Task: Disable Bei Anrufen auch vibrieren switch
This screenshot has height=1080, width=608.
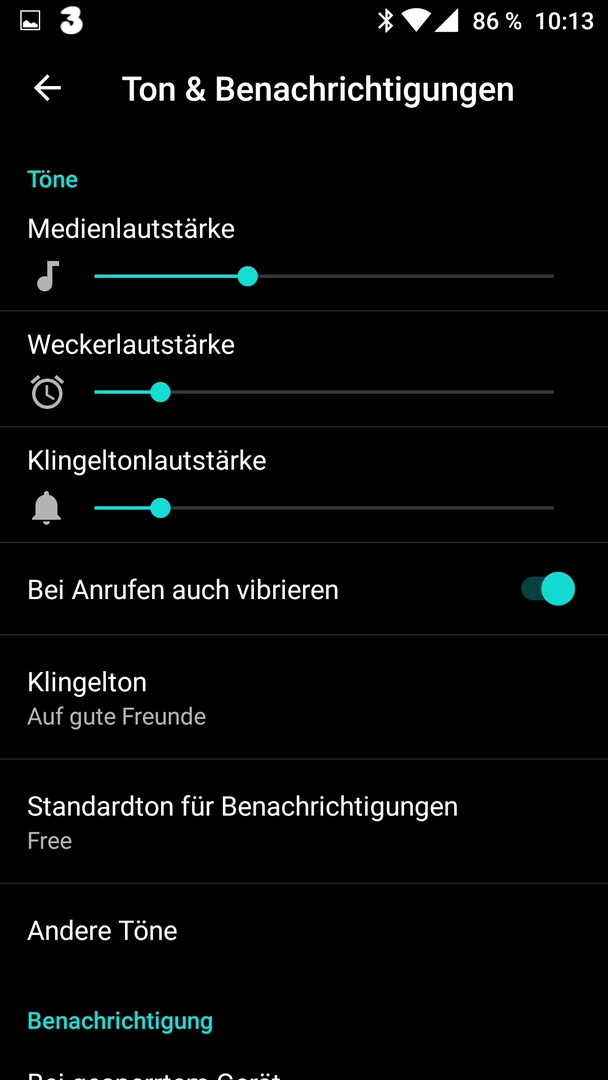Action: click(x=548, y=590)
